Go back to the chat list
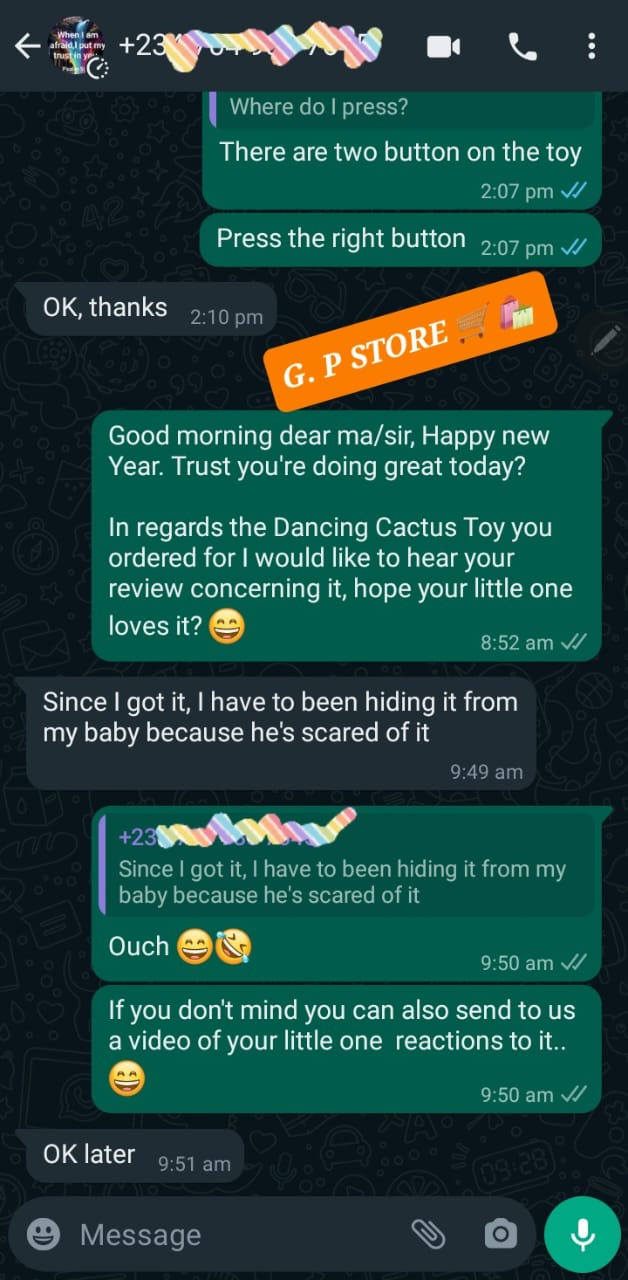 [x=27, y=46]
